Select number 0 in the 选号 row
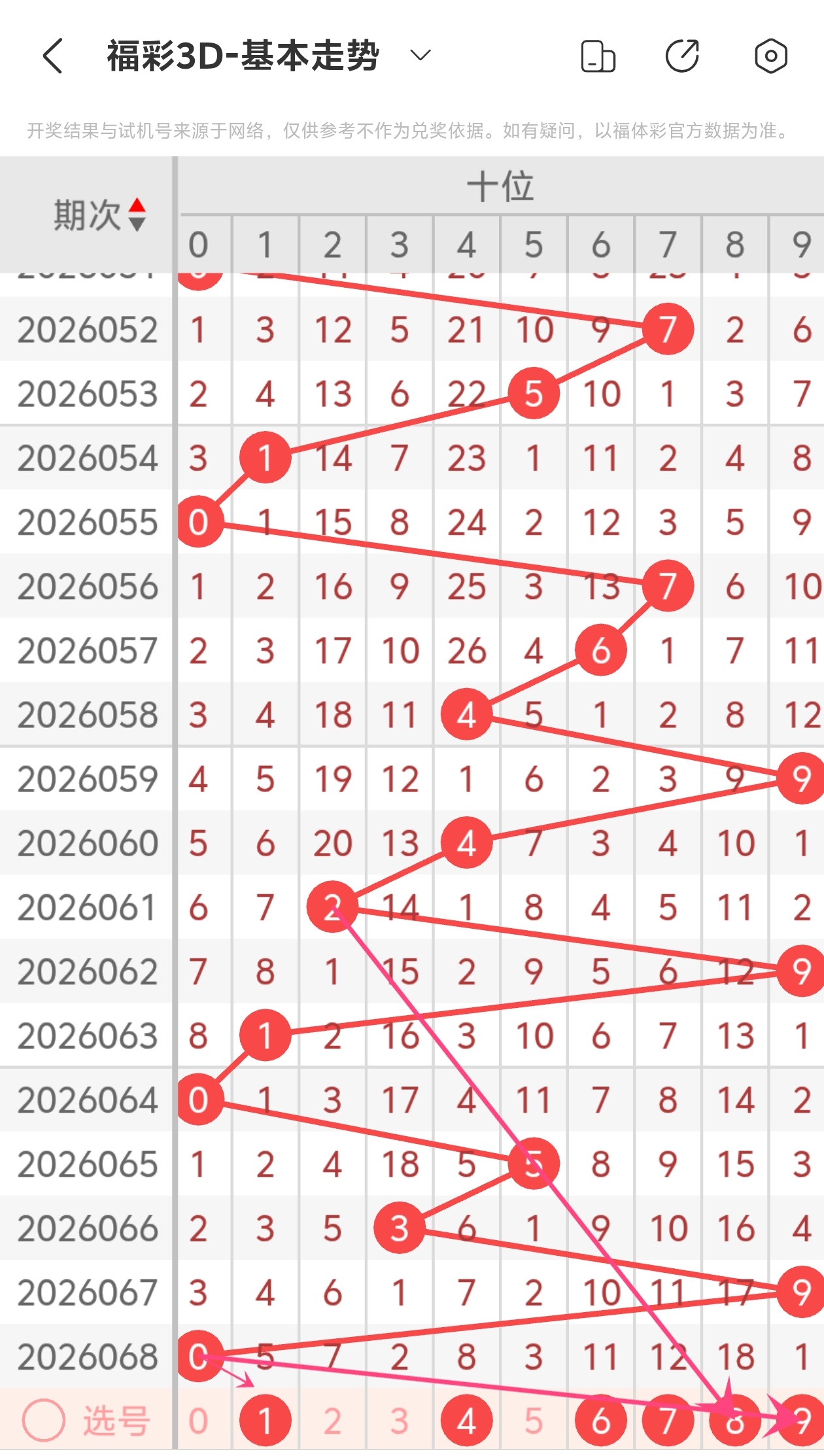The height and width of the screenshot is (1456, 824). click(198, 1421)
